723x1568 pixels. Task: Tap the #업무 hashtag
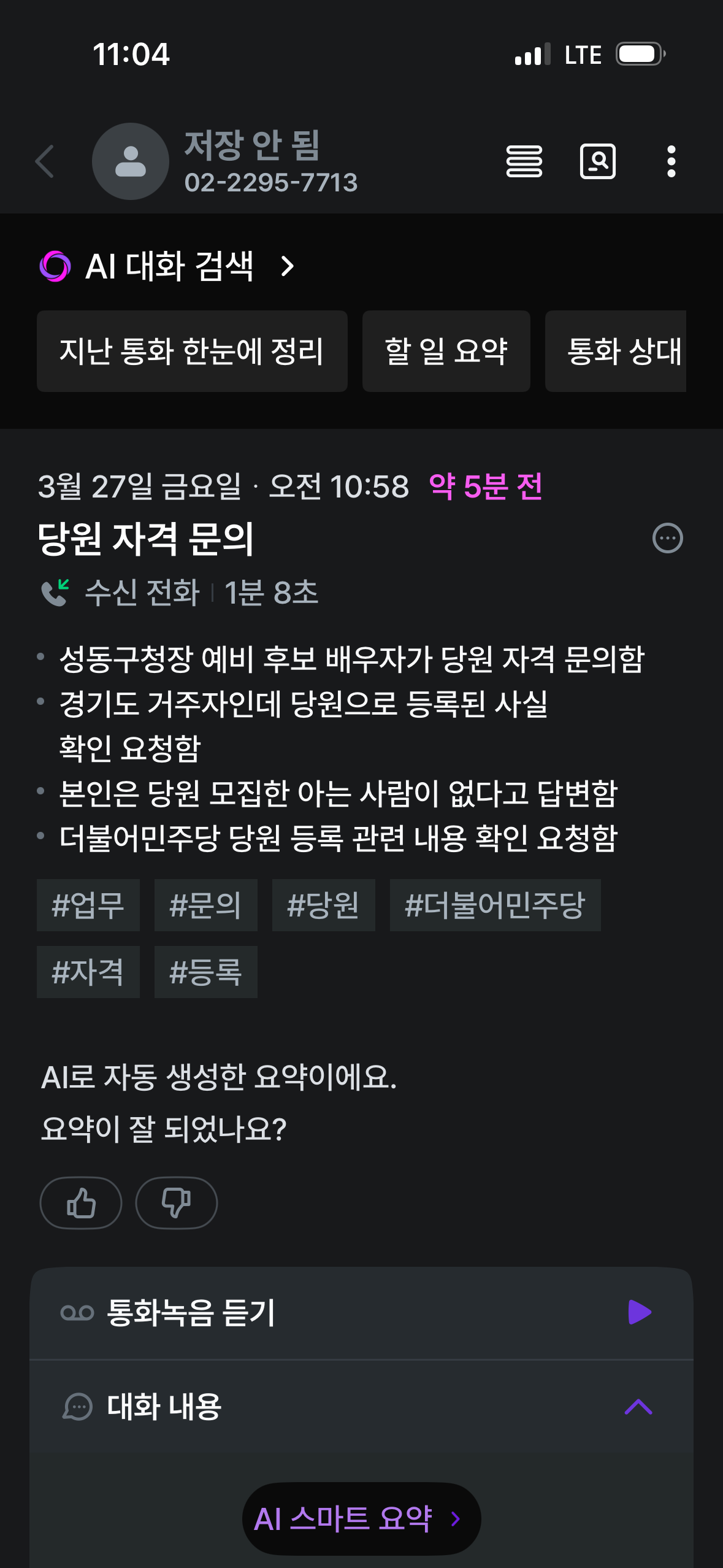(x=88, y=905)
